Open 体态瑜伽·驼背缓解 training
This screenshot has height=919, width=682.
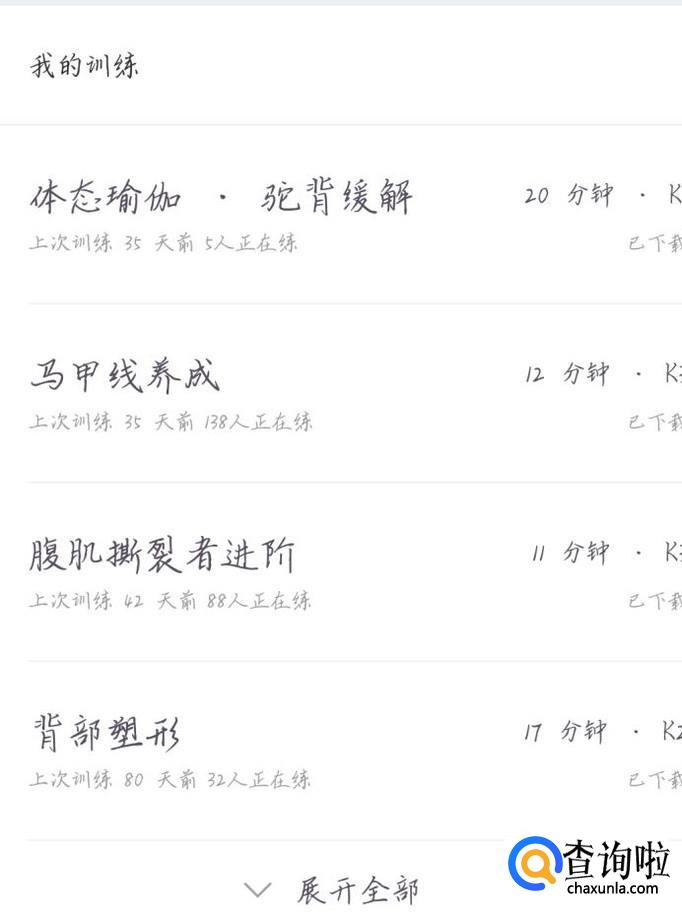[221, 198]
